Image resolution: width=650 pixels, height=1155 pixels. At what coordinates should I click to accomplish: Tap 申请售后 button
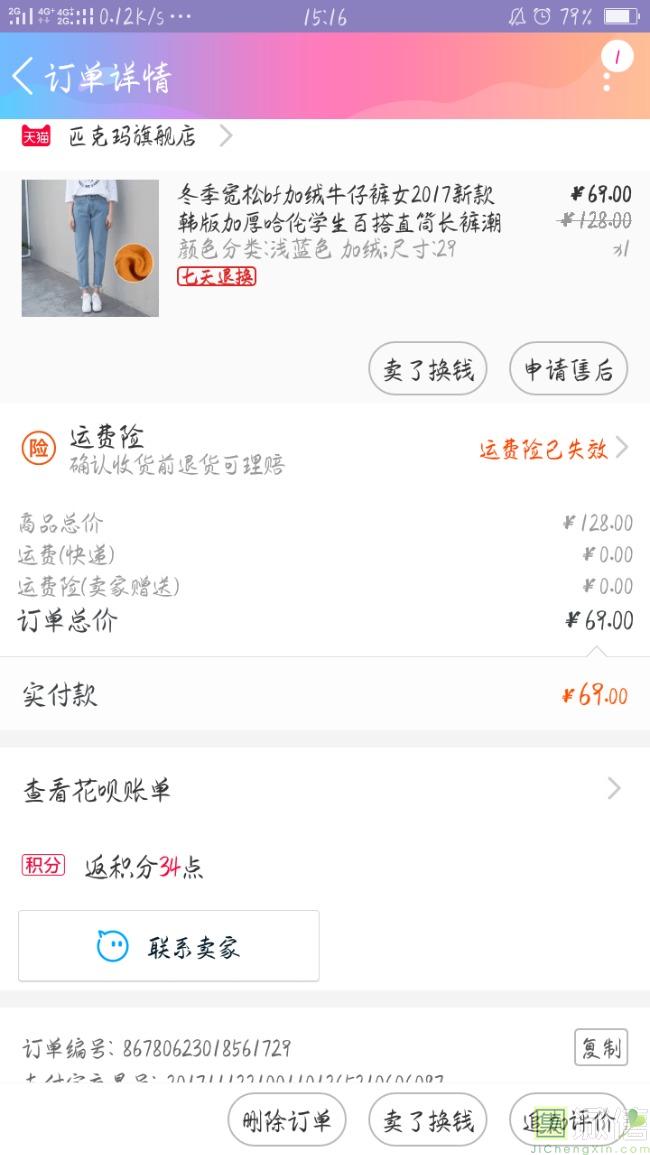[x=568, y=371]
